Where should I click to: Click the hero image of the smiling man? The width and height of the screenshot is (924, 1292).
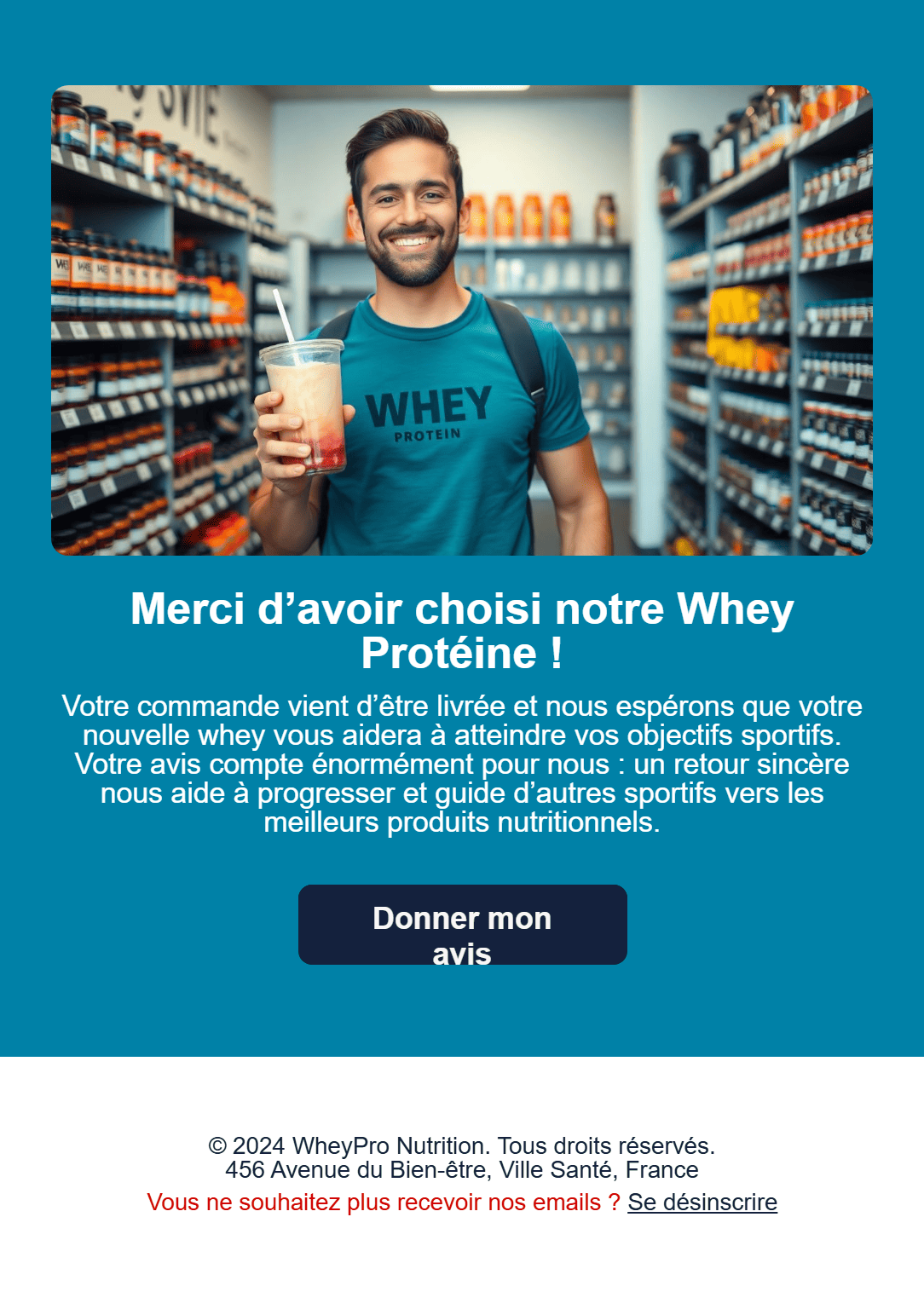pyautogui.click(x=462, y=320)
